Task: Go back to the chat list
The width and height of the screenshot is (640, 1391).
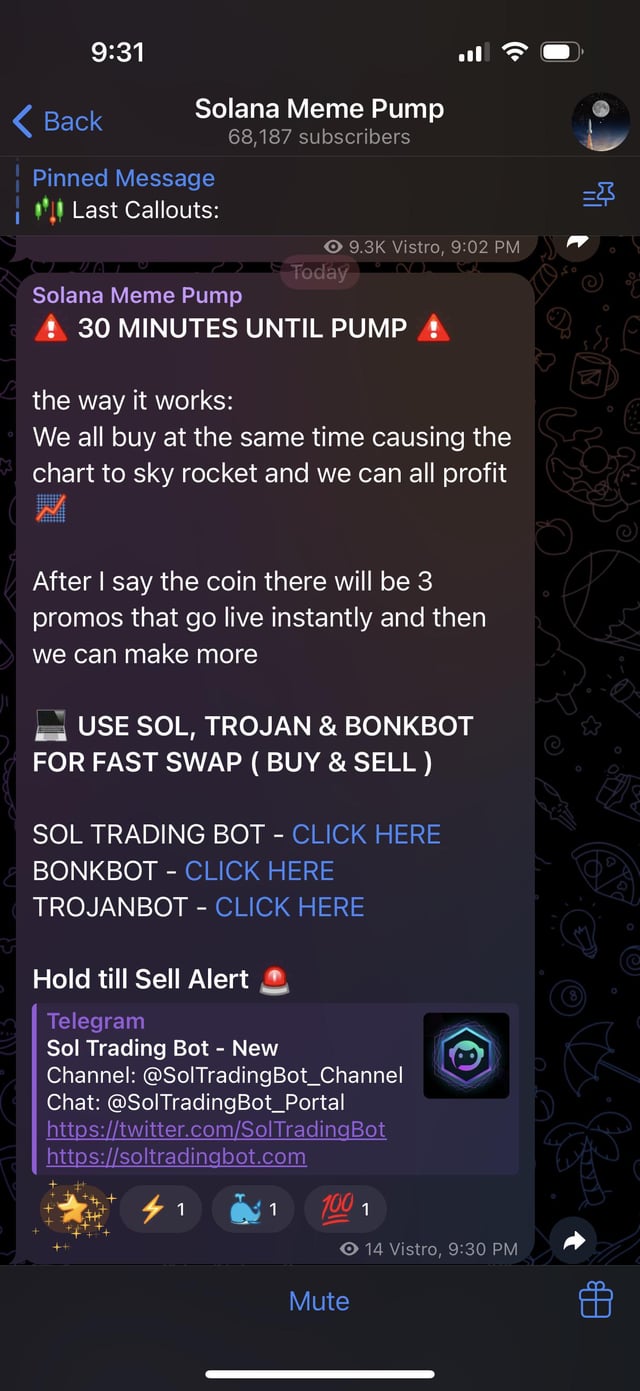Action: tap(57, 121)
